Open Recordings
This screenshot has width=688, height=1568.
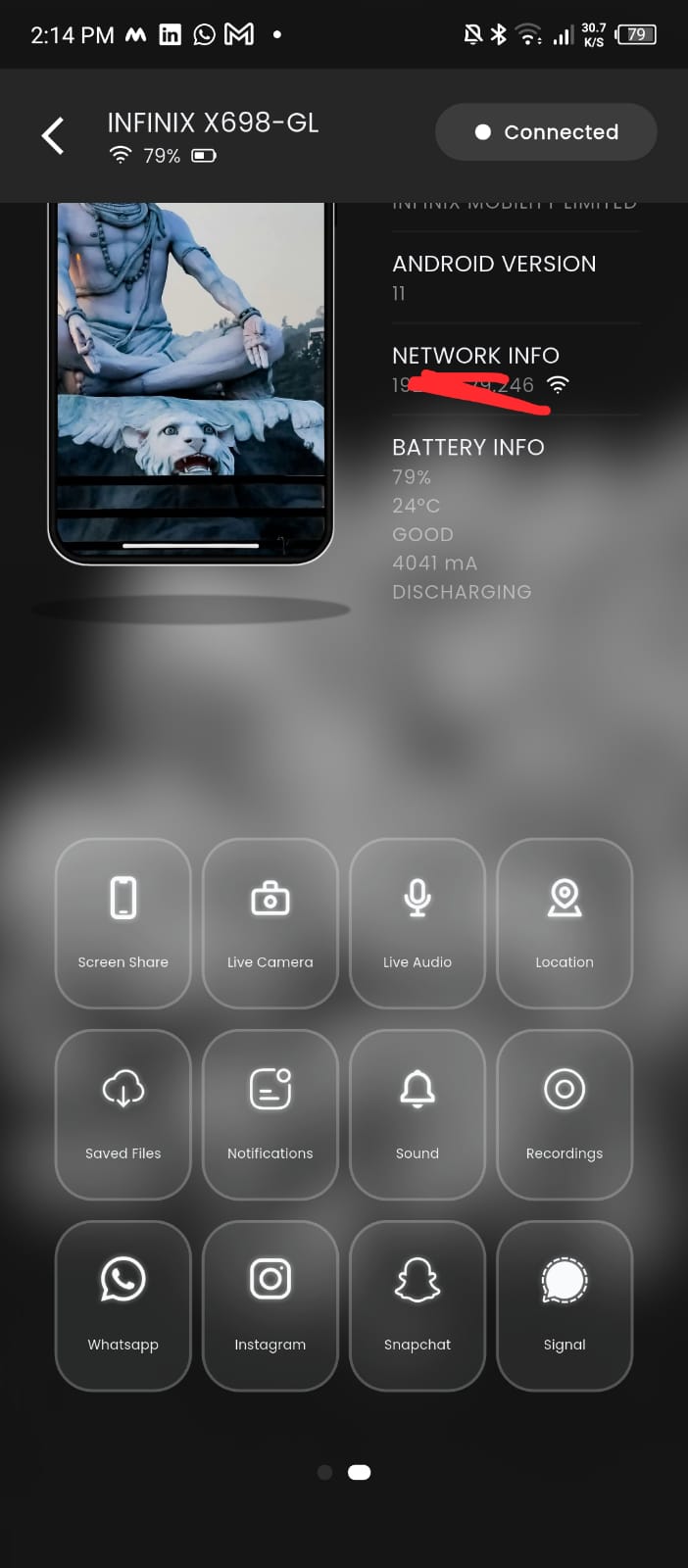(x=565, y=1113)
